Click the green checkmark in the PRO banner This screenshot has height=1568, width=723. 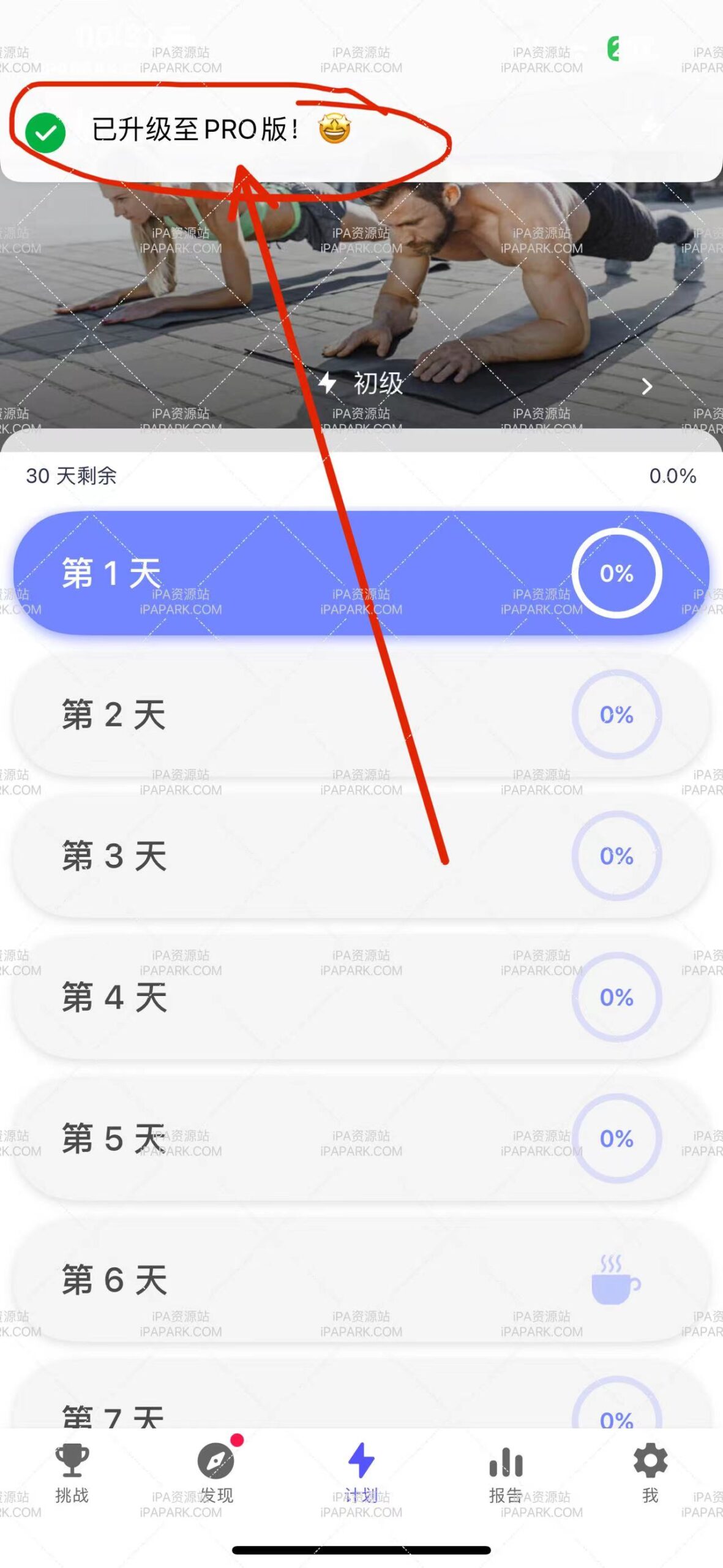click(45, 132)
